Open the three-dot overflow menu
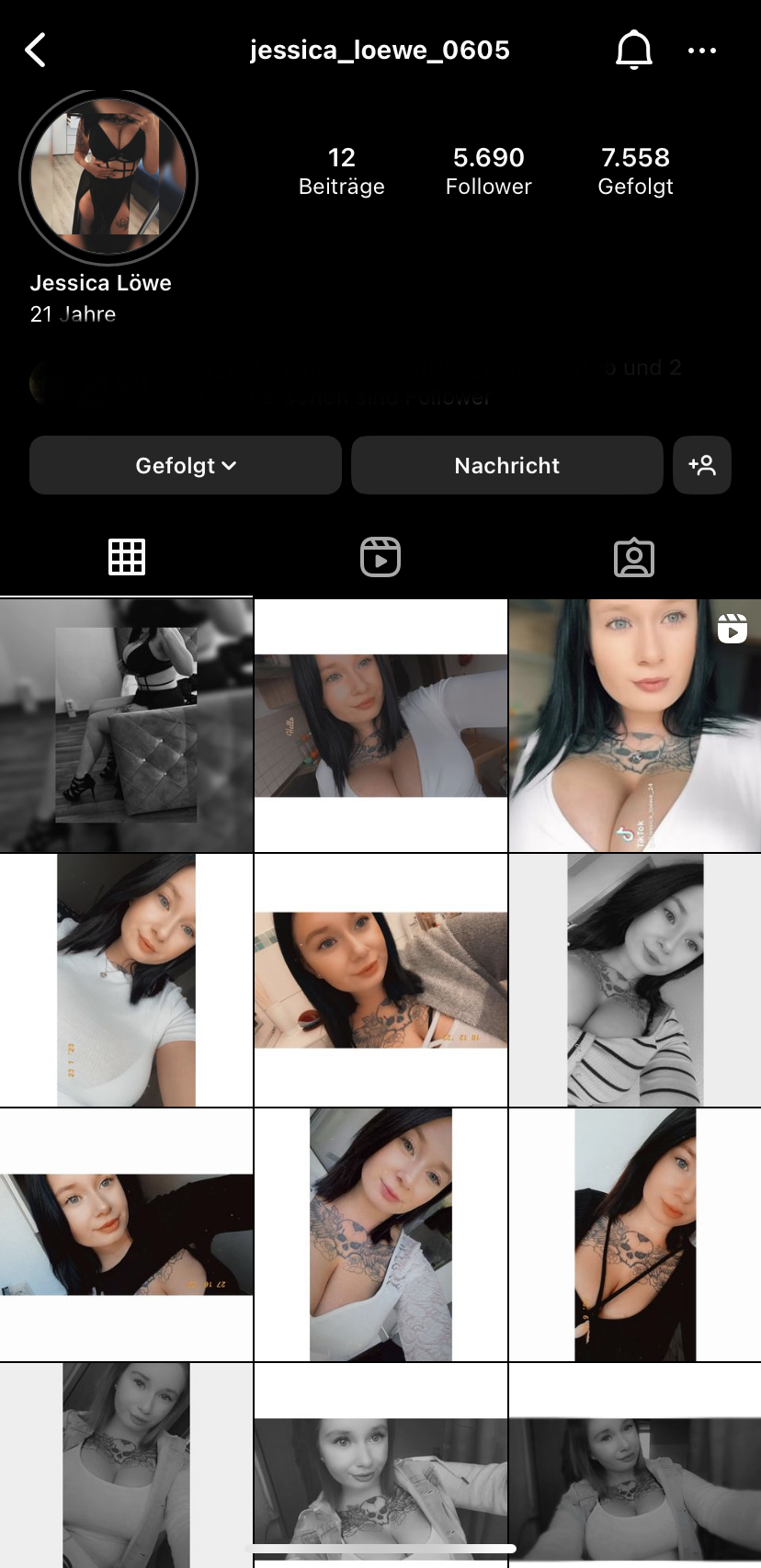 pyautogui.click(x=702, y=51)
